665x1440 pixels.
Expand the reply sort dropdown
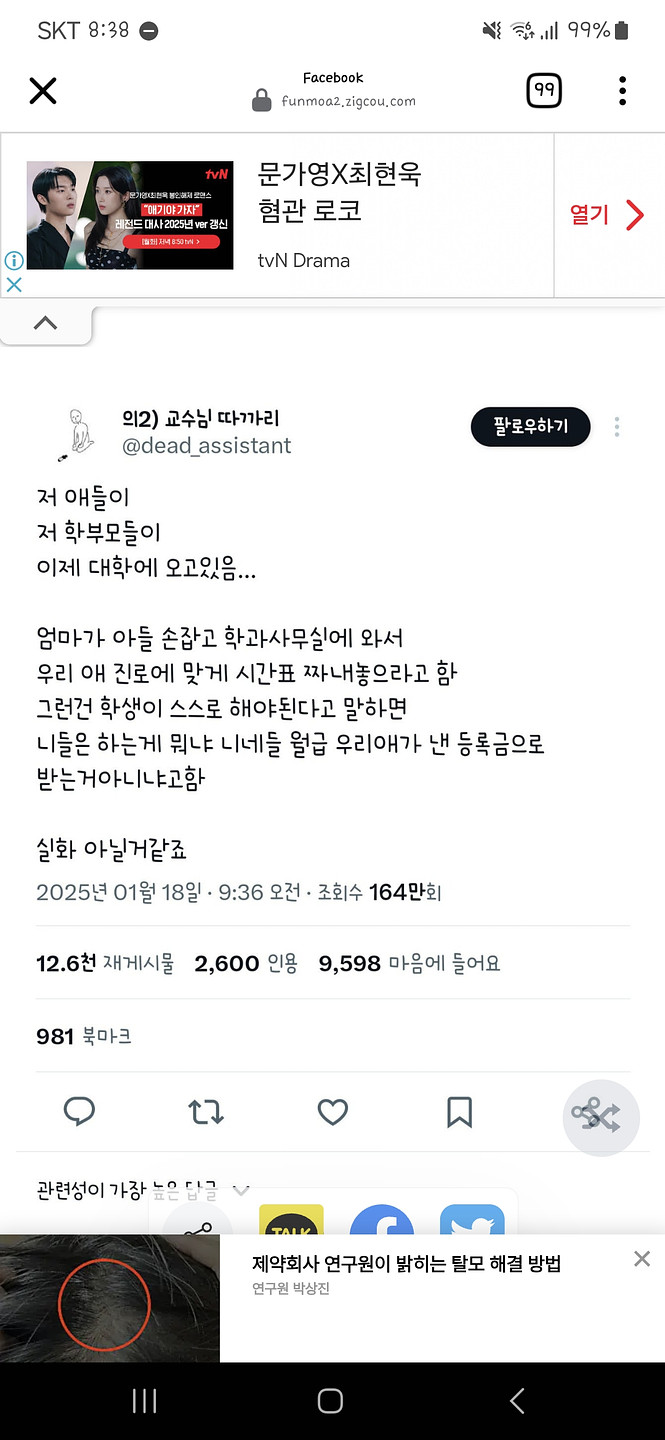point(241,1190)
